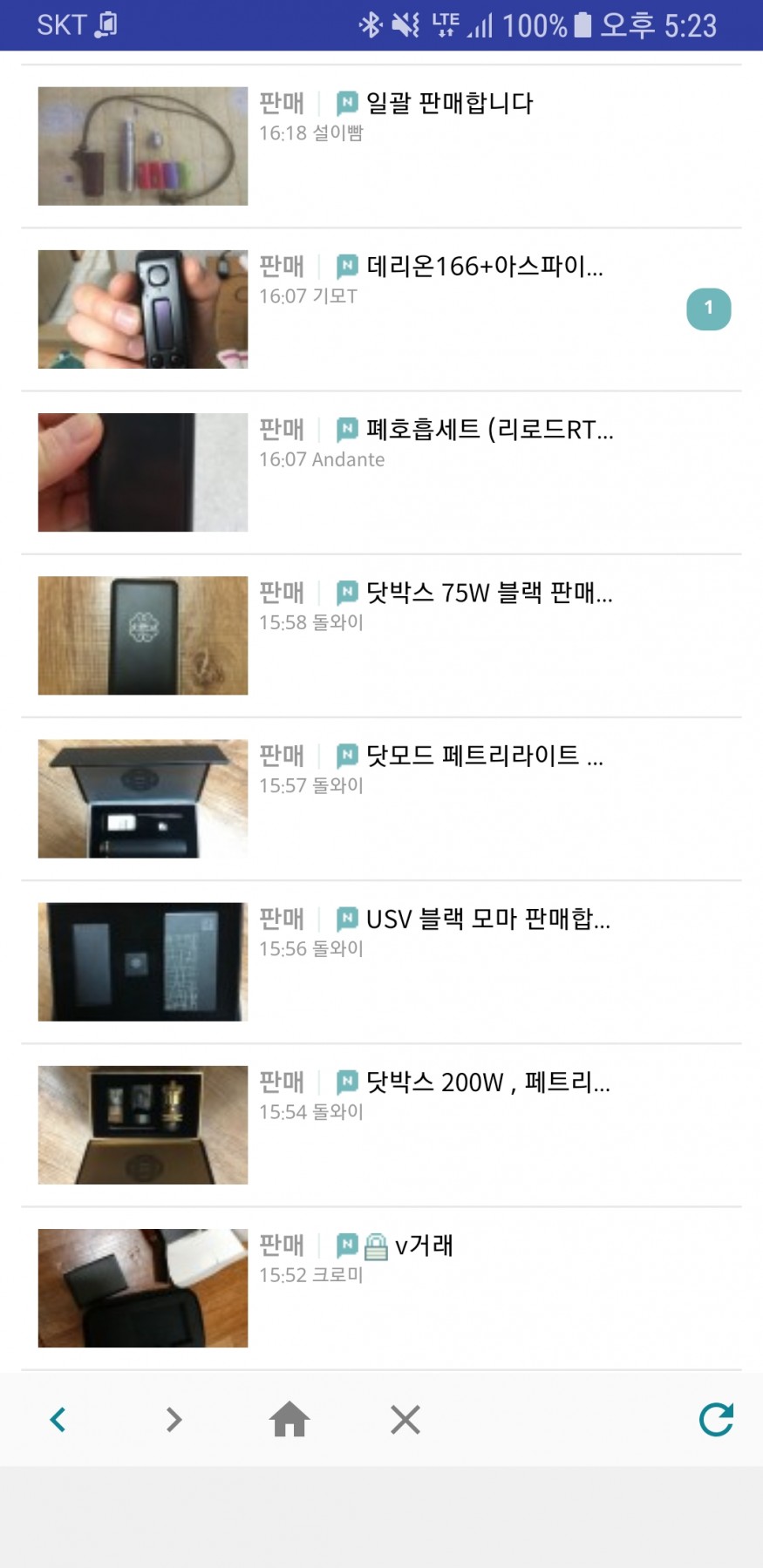This screenshot has width=763, height=1568.
Task: Close the in-app browser
Action: [x=405, y=1420]
